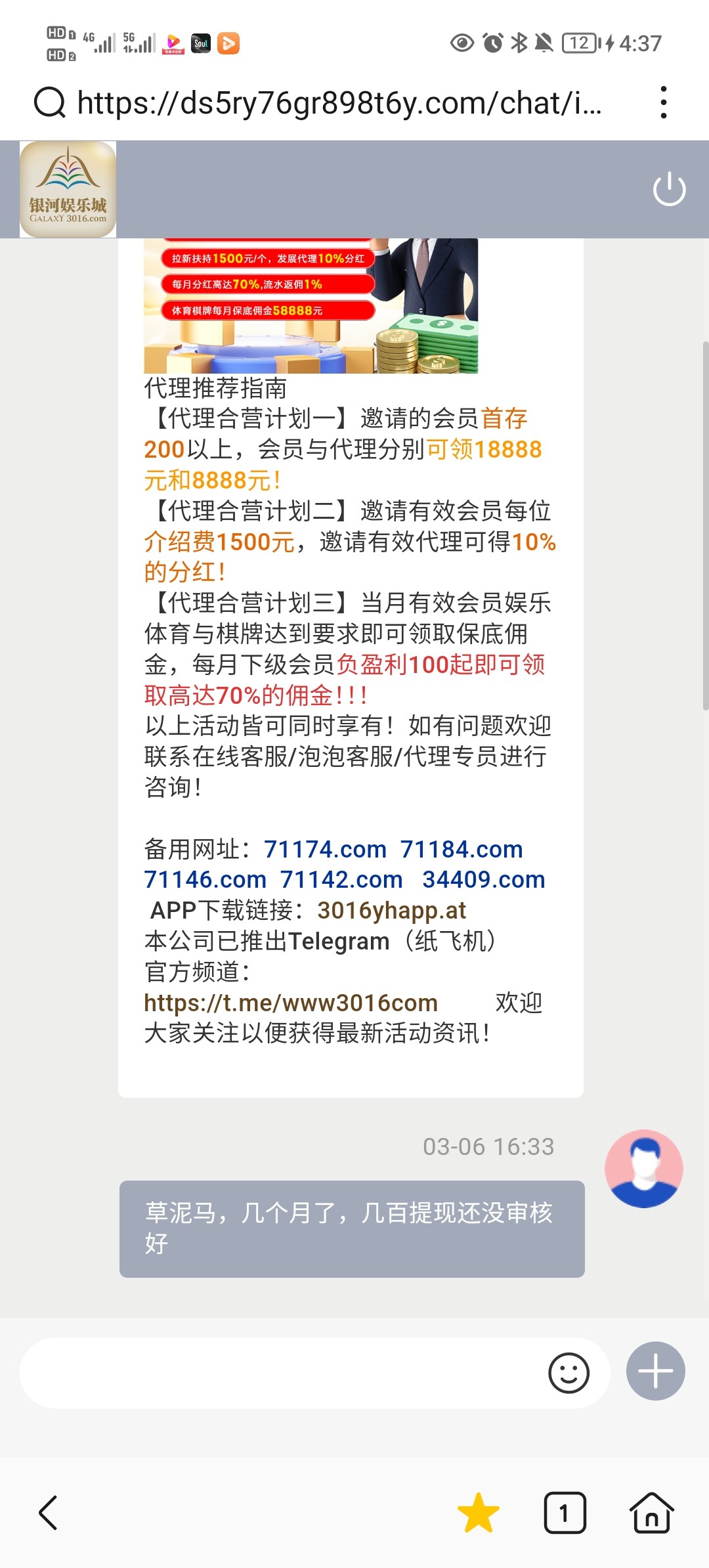
Task: Tap the power icon to exit chat
Action: [669, 190]
